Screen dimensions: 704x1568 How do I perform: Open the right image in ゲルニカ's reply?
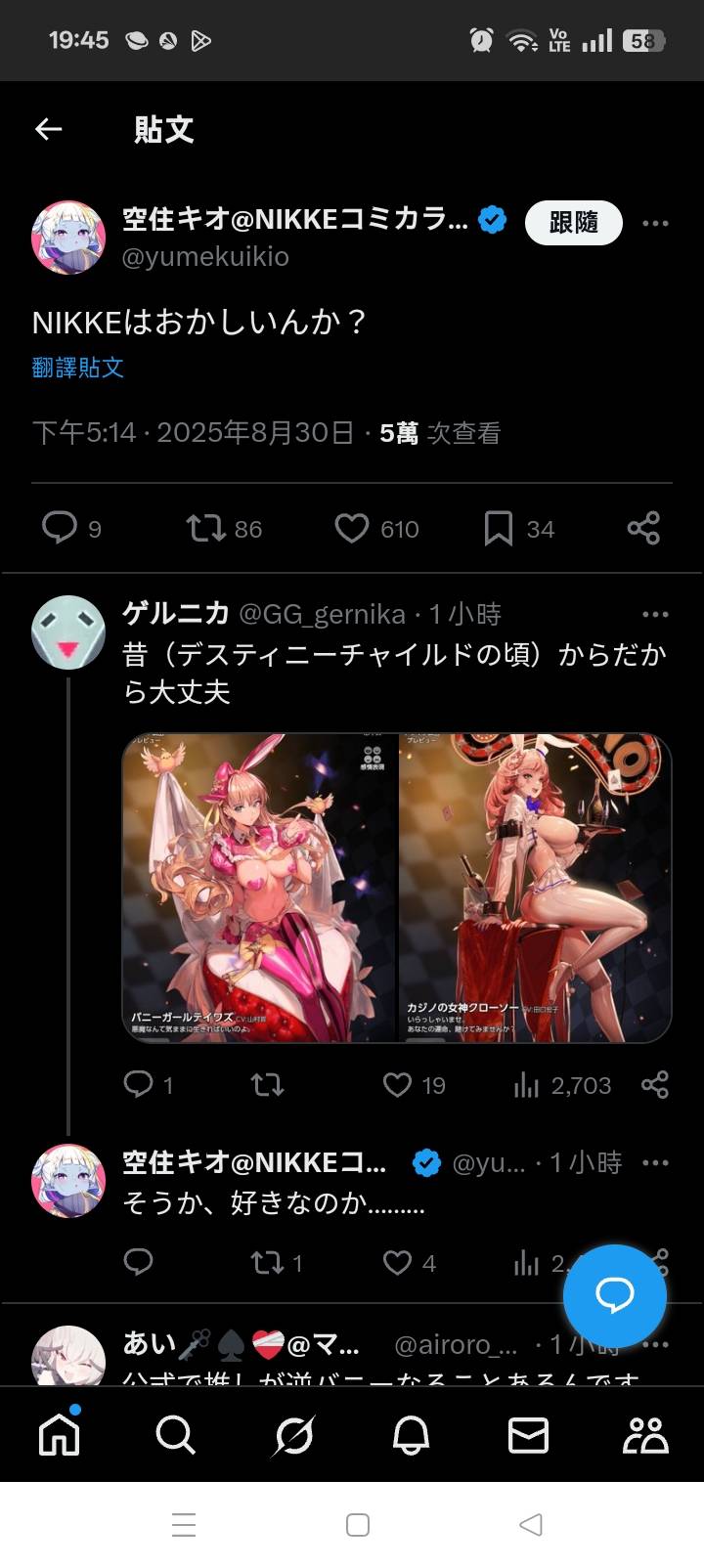tap(535, 888)
